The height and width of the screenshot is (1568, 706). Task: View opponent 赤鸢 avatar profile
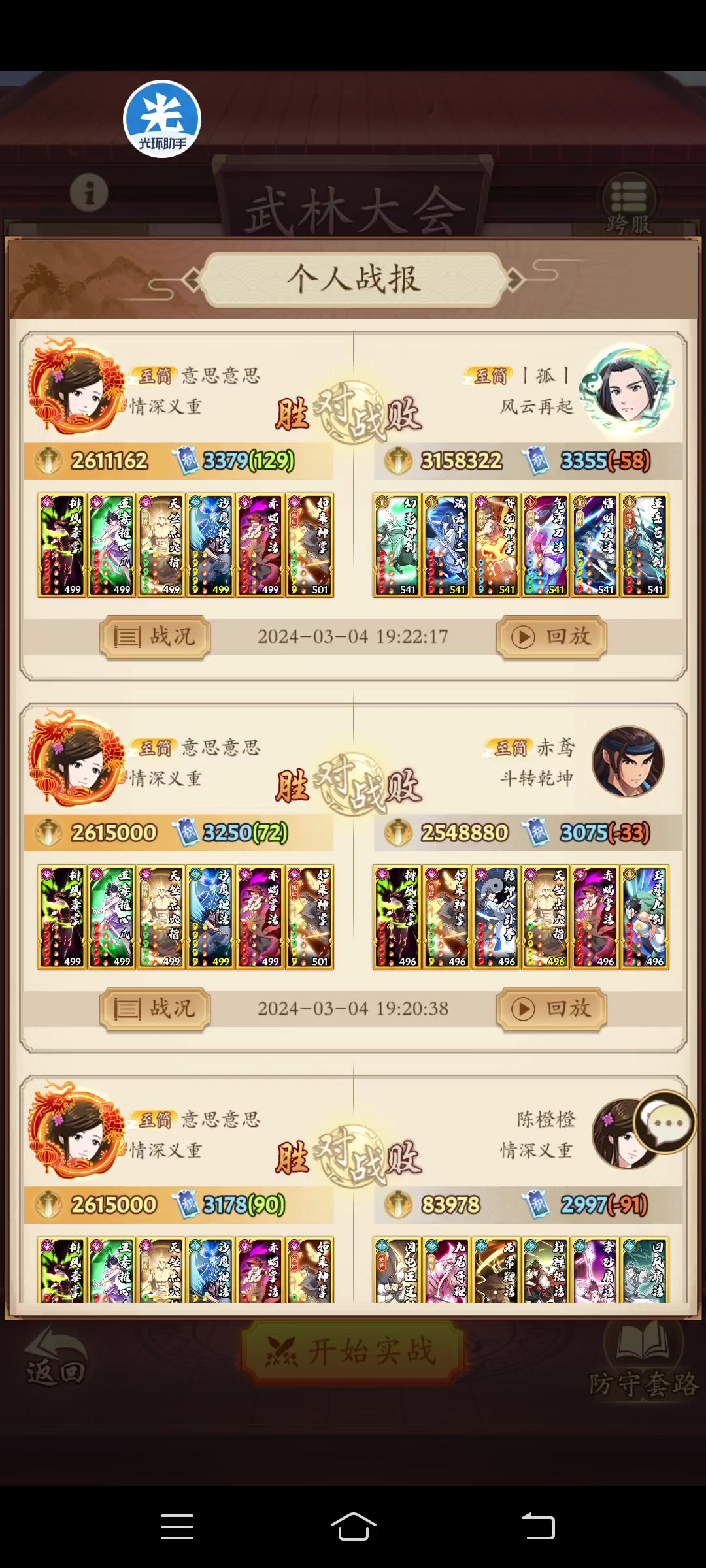point(628,762)
